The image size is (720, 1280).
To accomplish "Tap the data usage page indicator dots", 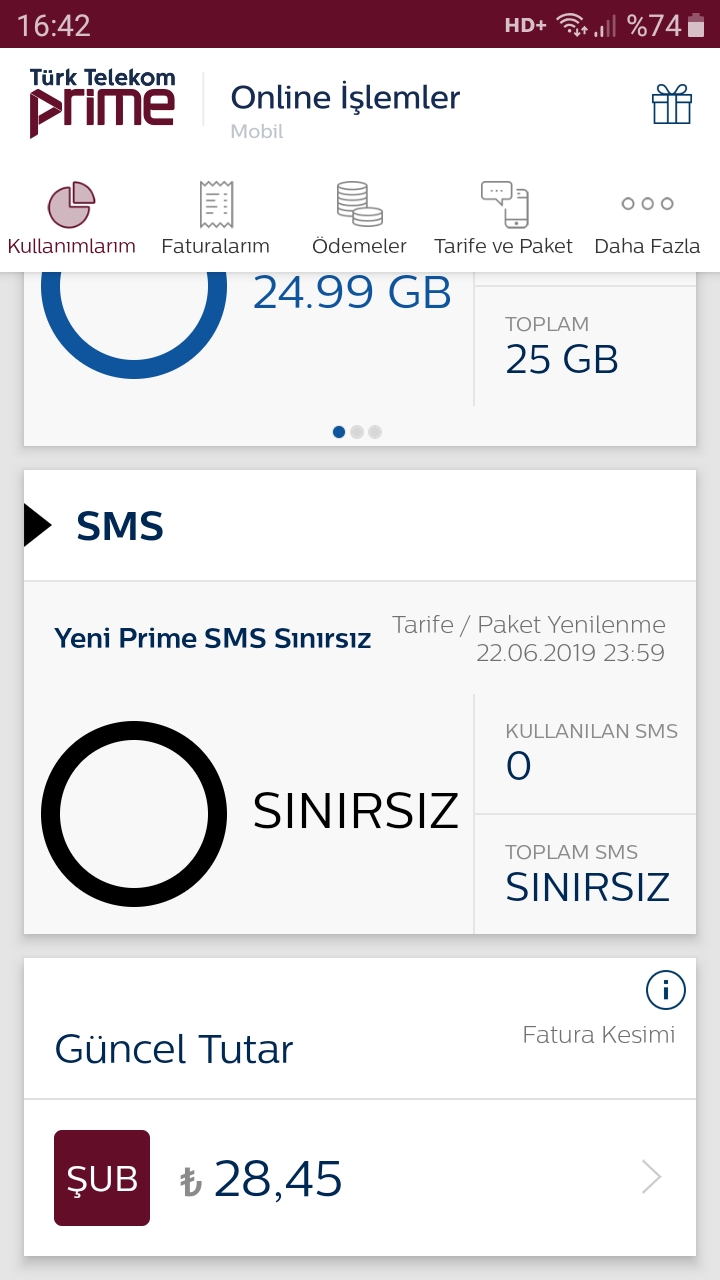I will pos(357,432).
